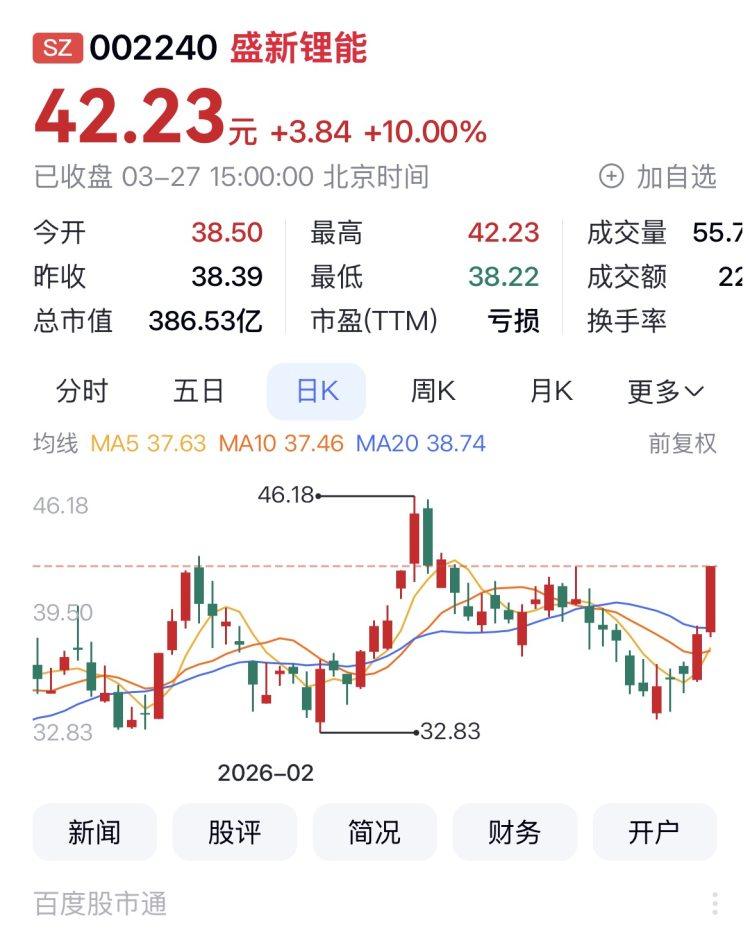This screenshot has width=750, height=943.
Task: View the 简况 company overview
Action: [374, 832]
